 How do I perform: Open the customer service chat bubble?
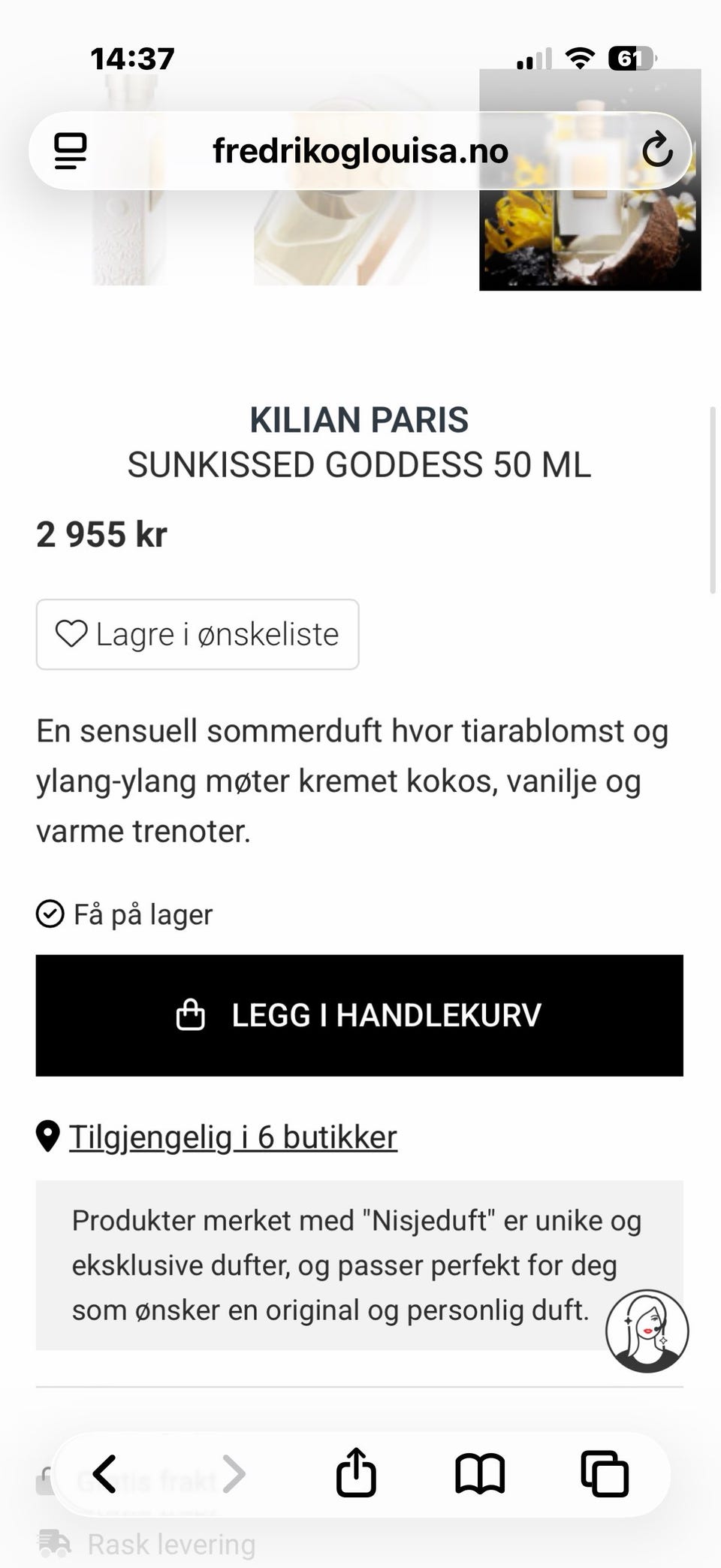(647, 1331)
